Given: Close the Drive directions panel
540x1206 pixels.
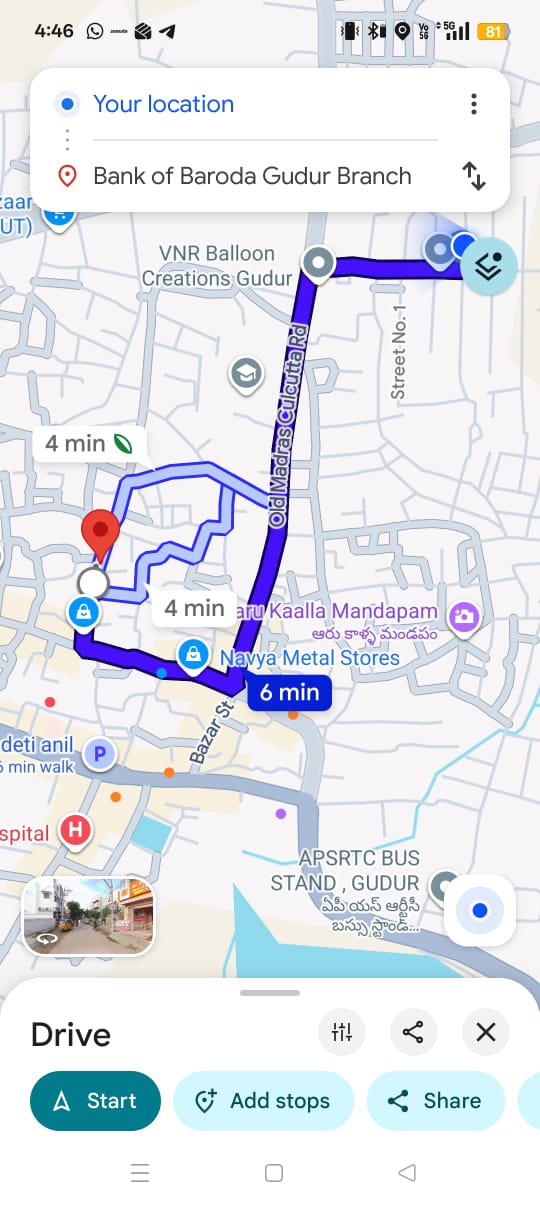Looking at the screenshot, I should pos(486,1032).
